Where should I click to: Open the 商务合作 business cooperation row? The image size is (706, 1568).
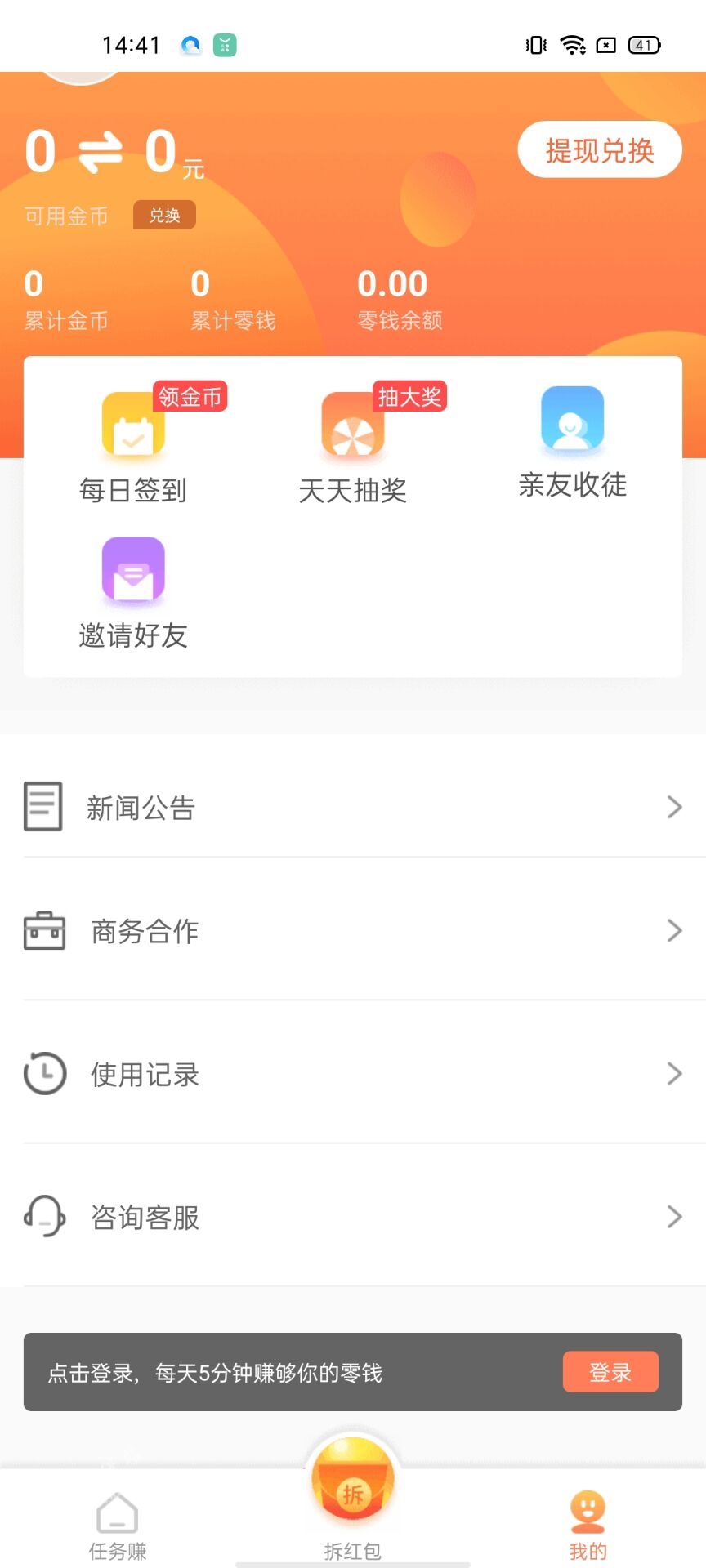click(353, 930)
